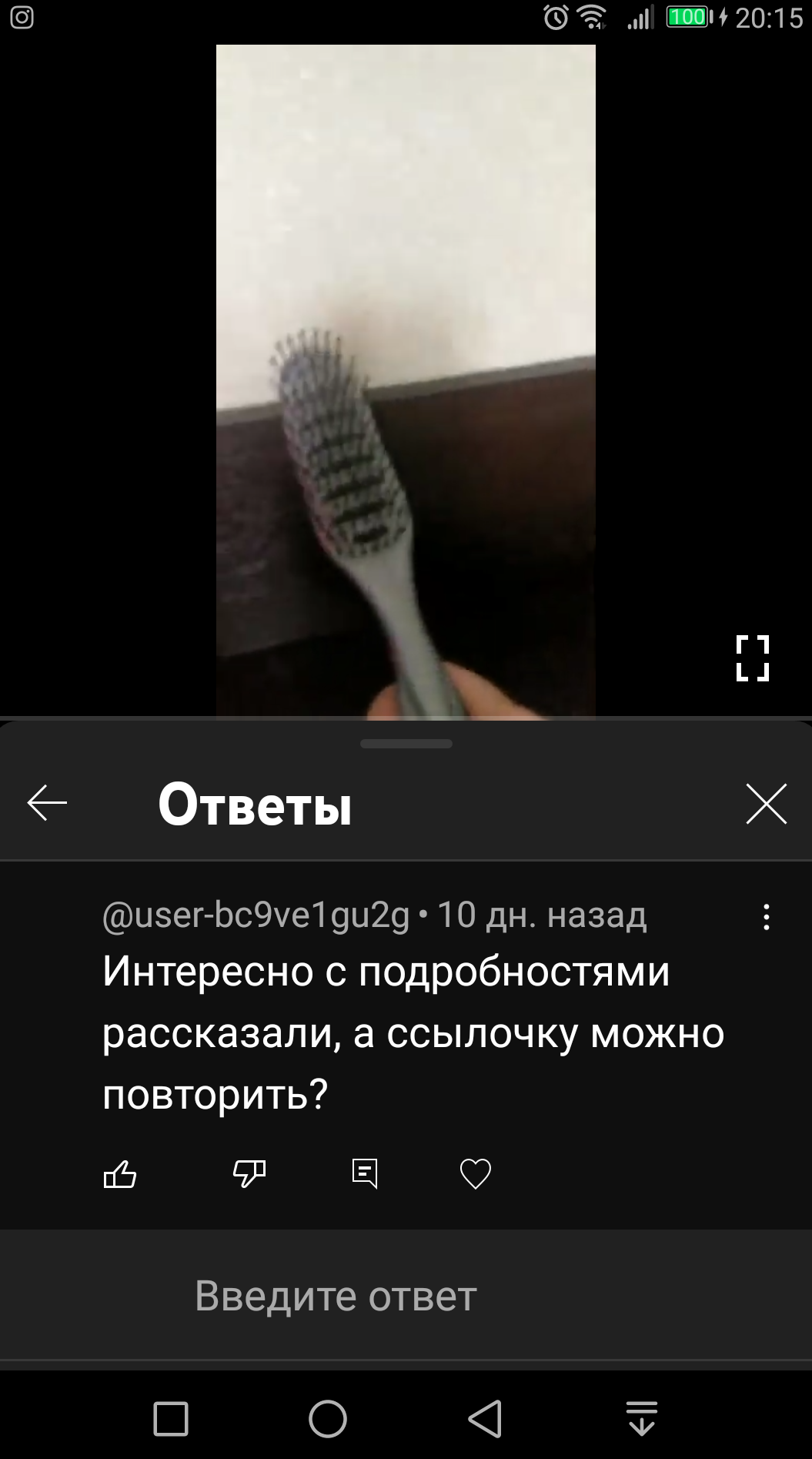Screen dimensions: 812x1459
Task: Heart the comment from user-bc9ve1gu2g
Action: (x=475, y=1174)
